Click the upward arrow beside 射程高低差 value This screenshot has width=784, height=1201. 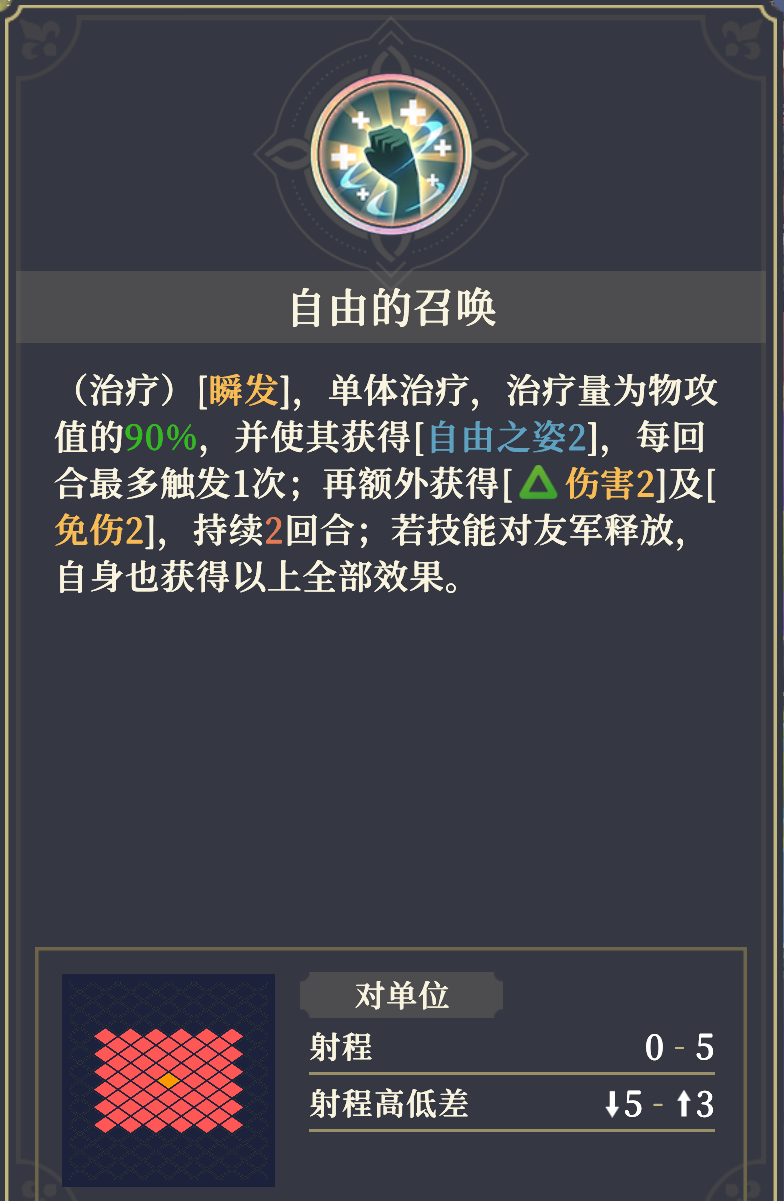[x=686, y=1100]
